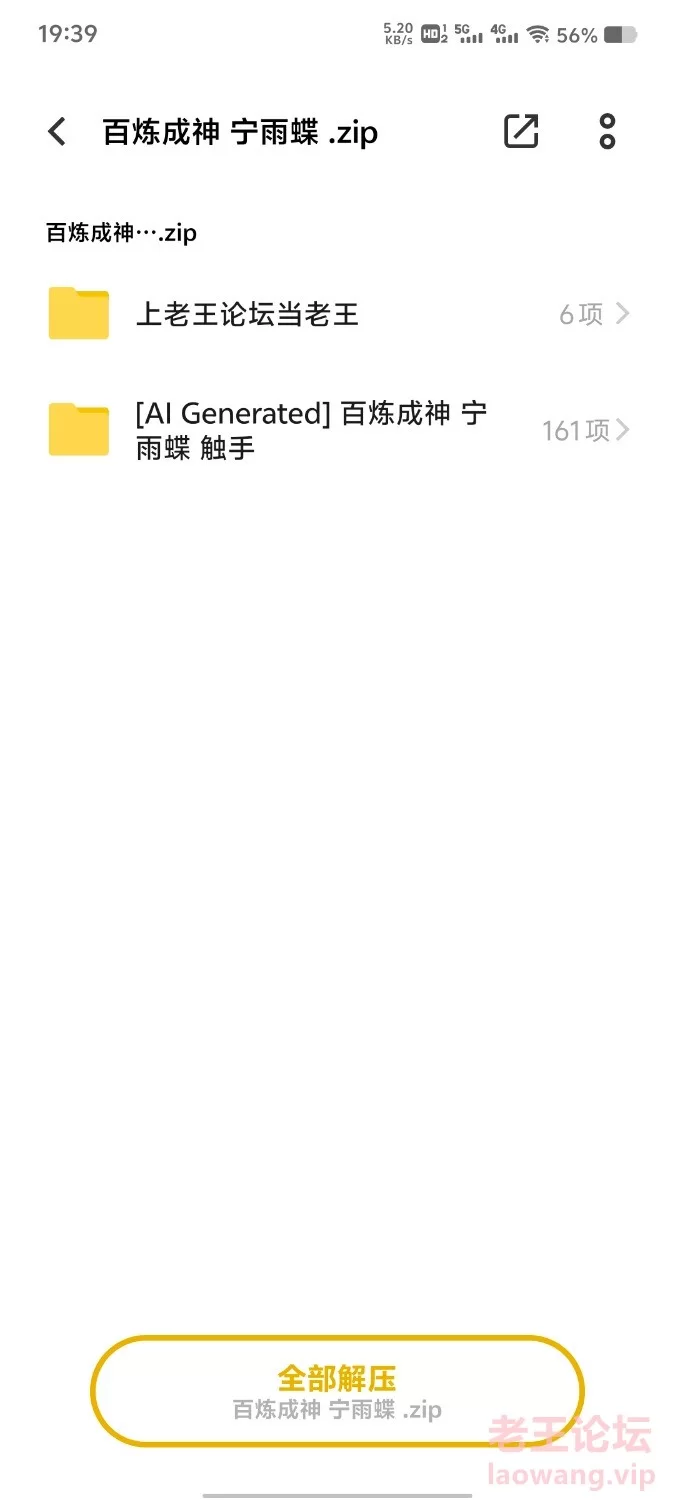Go back using the top-left arrow
This screenshot has width=675, height=1500.
click(x=57, y=132)
